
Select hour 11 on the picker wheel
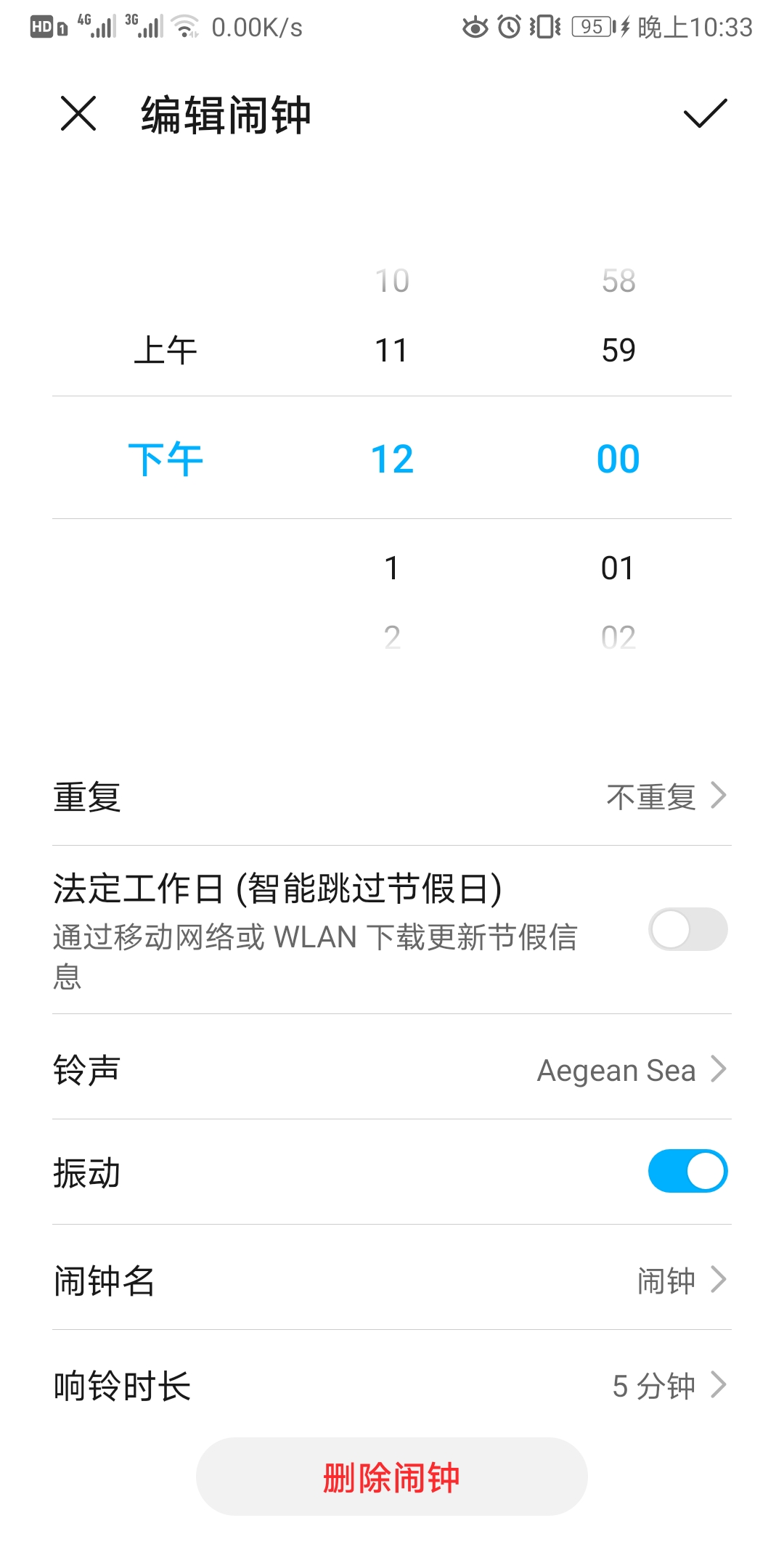click(x=392, y=349)
